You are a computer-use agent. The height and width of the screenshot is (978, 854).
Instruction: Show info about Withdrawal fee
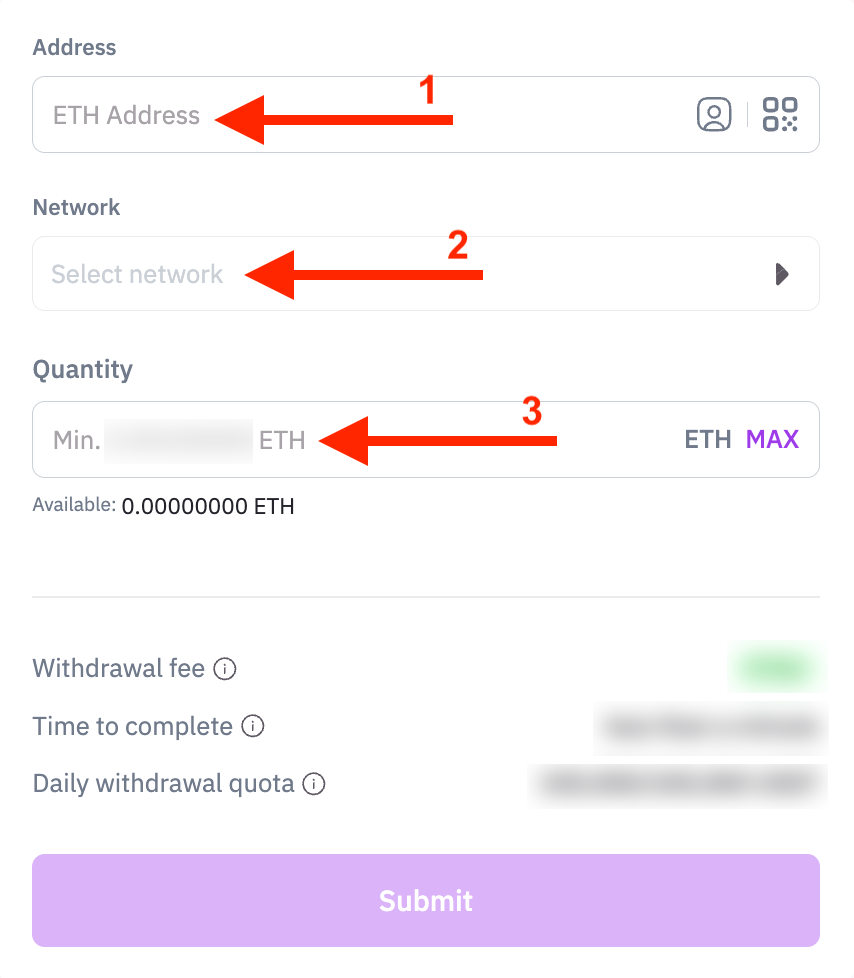click(x=226, y=668)
